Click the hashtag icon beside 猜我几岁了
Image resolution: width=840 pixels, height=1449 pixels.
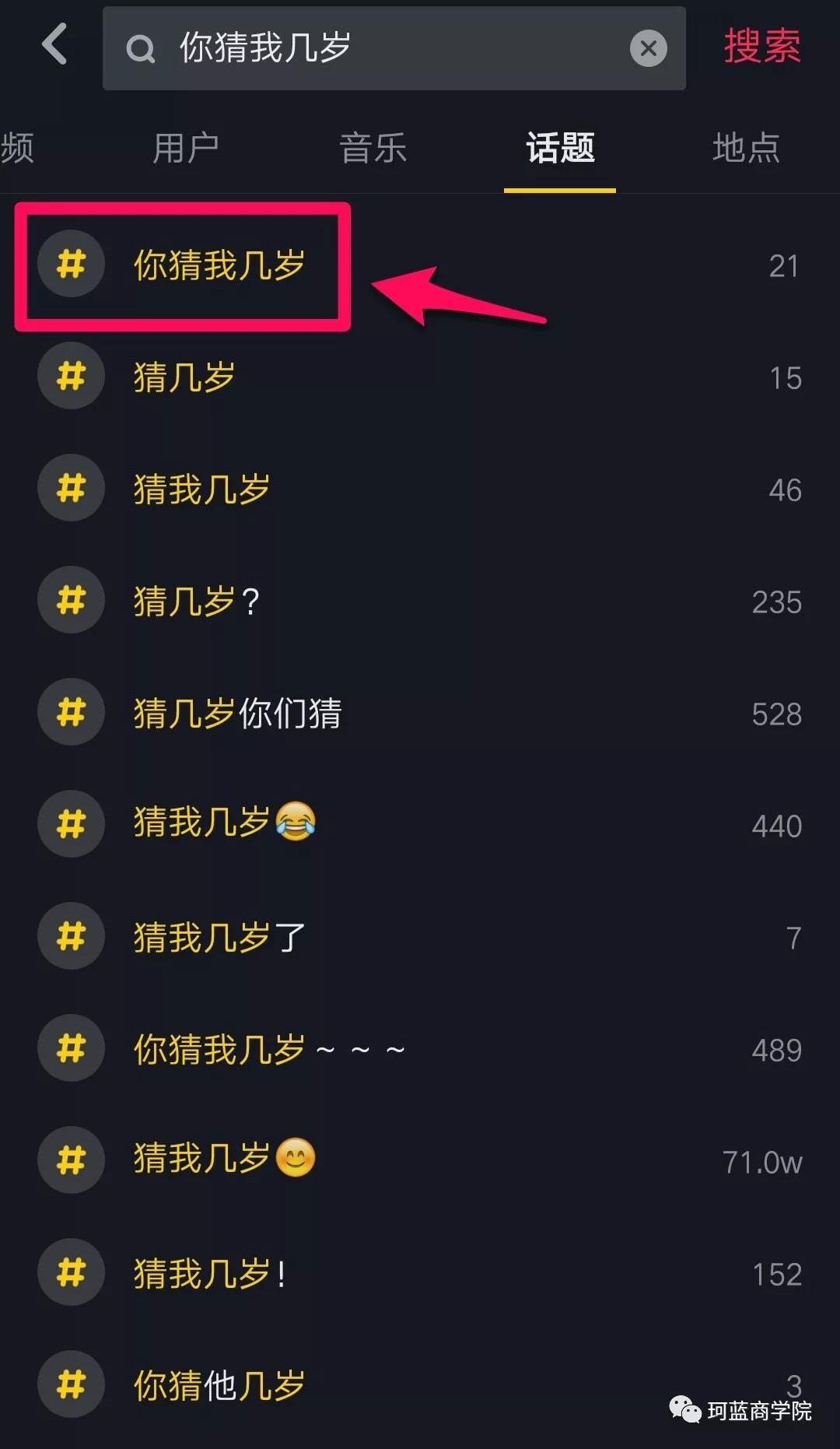[x=71, y=936]
